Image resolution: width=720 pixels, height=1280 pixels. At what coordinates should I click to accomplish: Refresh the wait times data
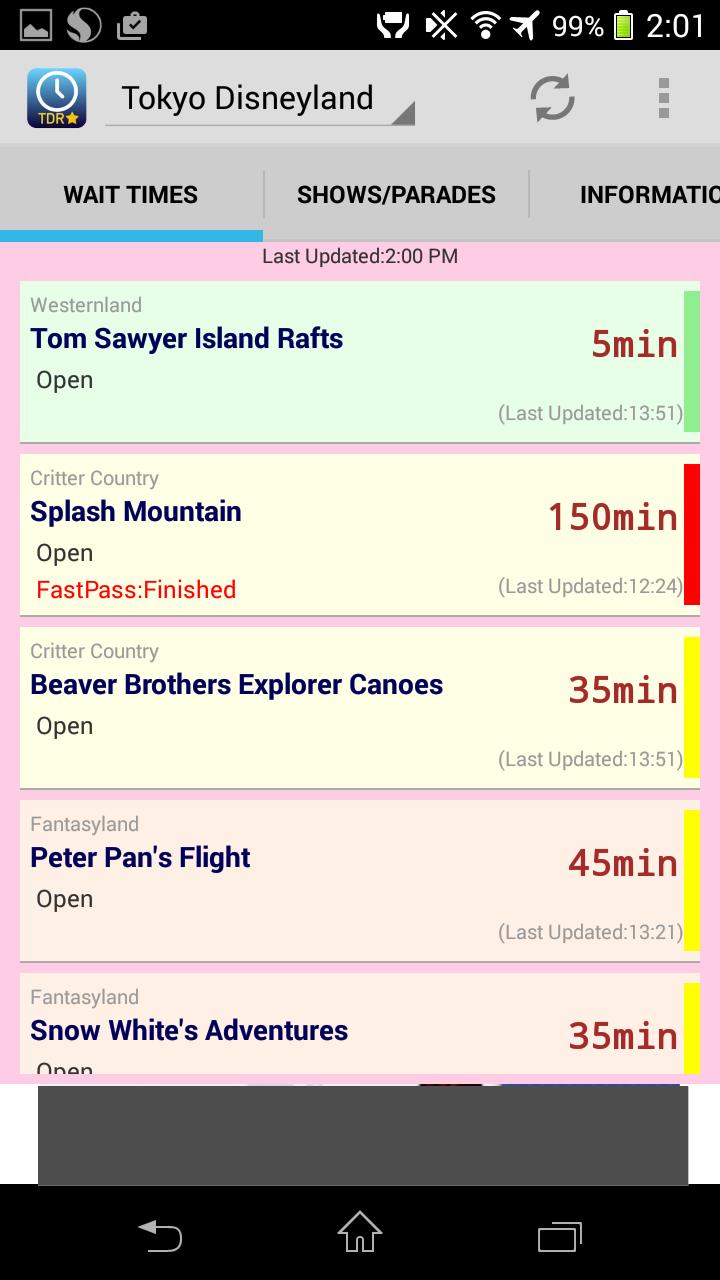(551, 97)
